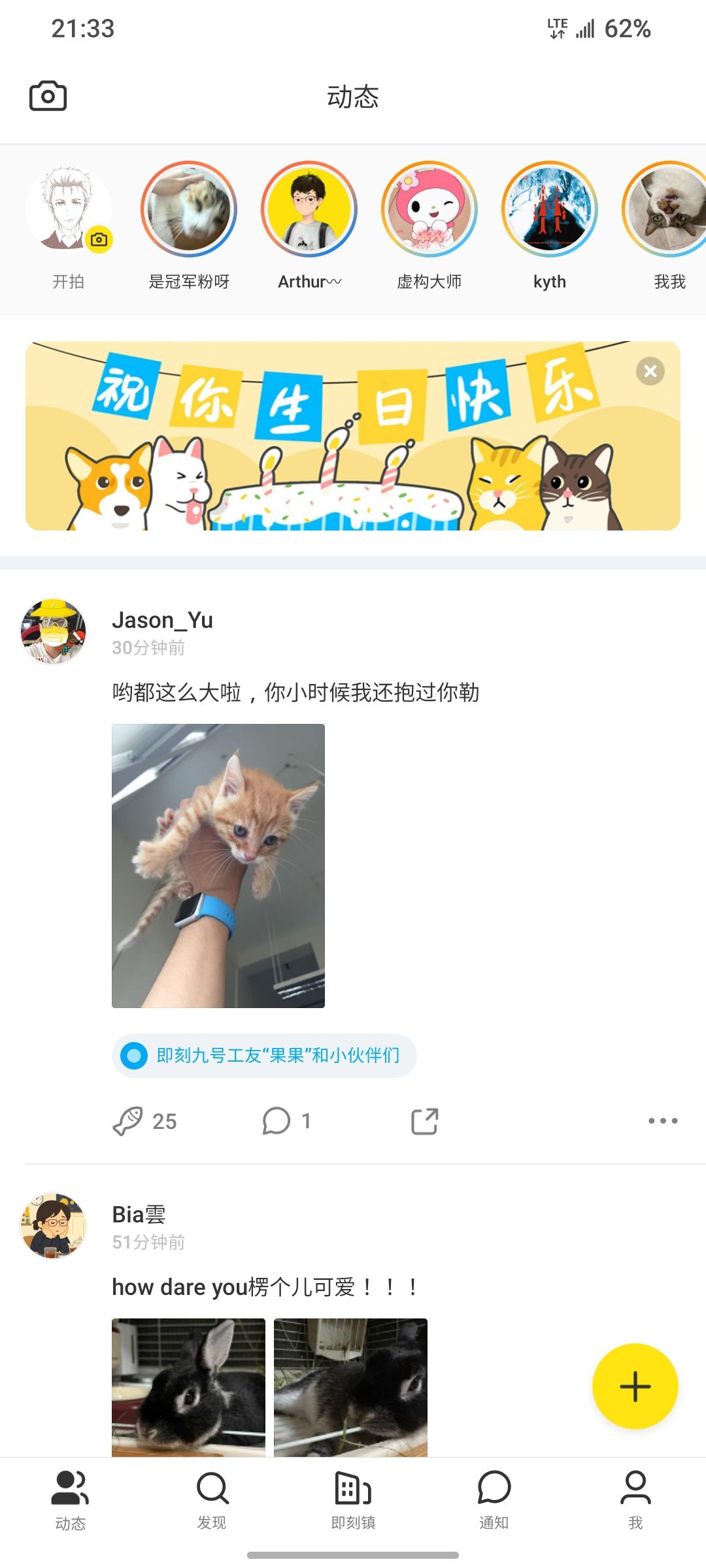Go to the 通知 tab
The height and width of the screenshot is (1568, 706).
494,1500
